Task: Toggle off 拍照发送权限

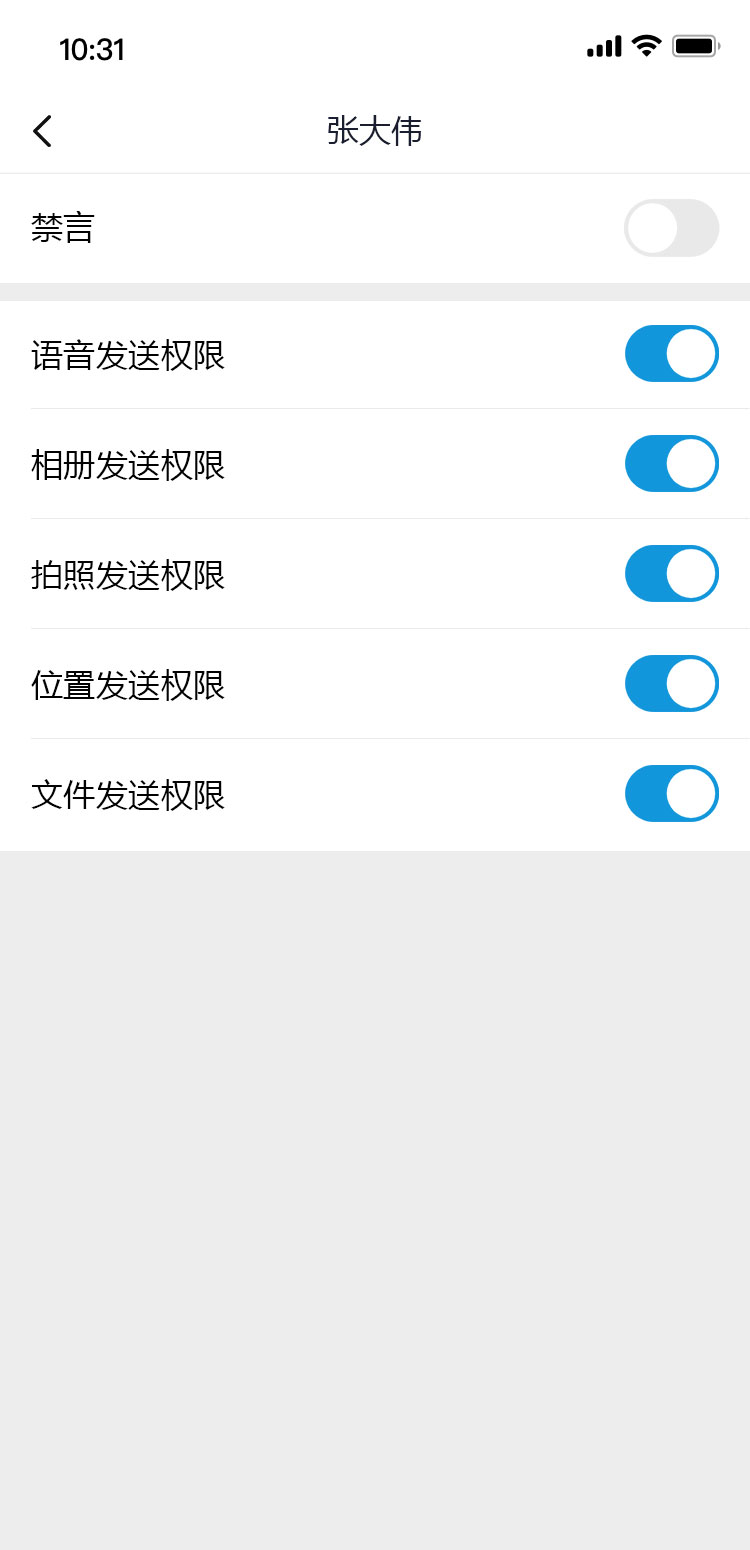Action: (671, 573)
